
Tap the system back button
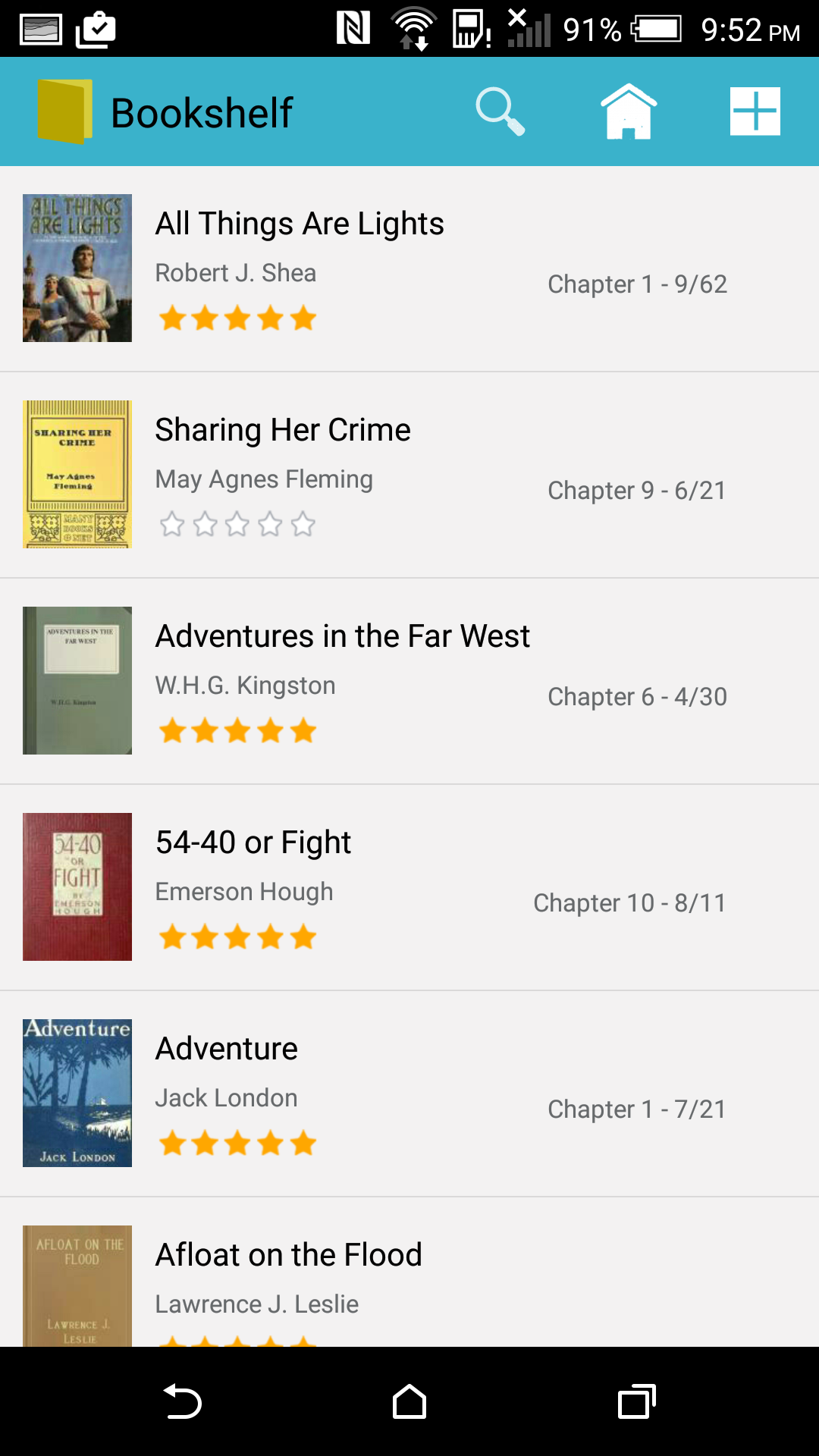pyautogui.click(x=182, y=1401)
